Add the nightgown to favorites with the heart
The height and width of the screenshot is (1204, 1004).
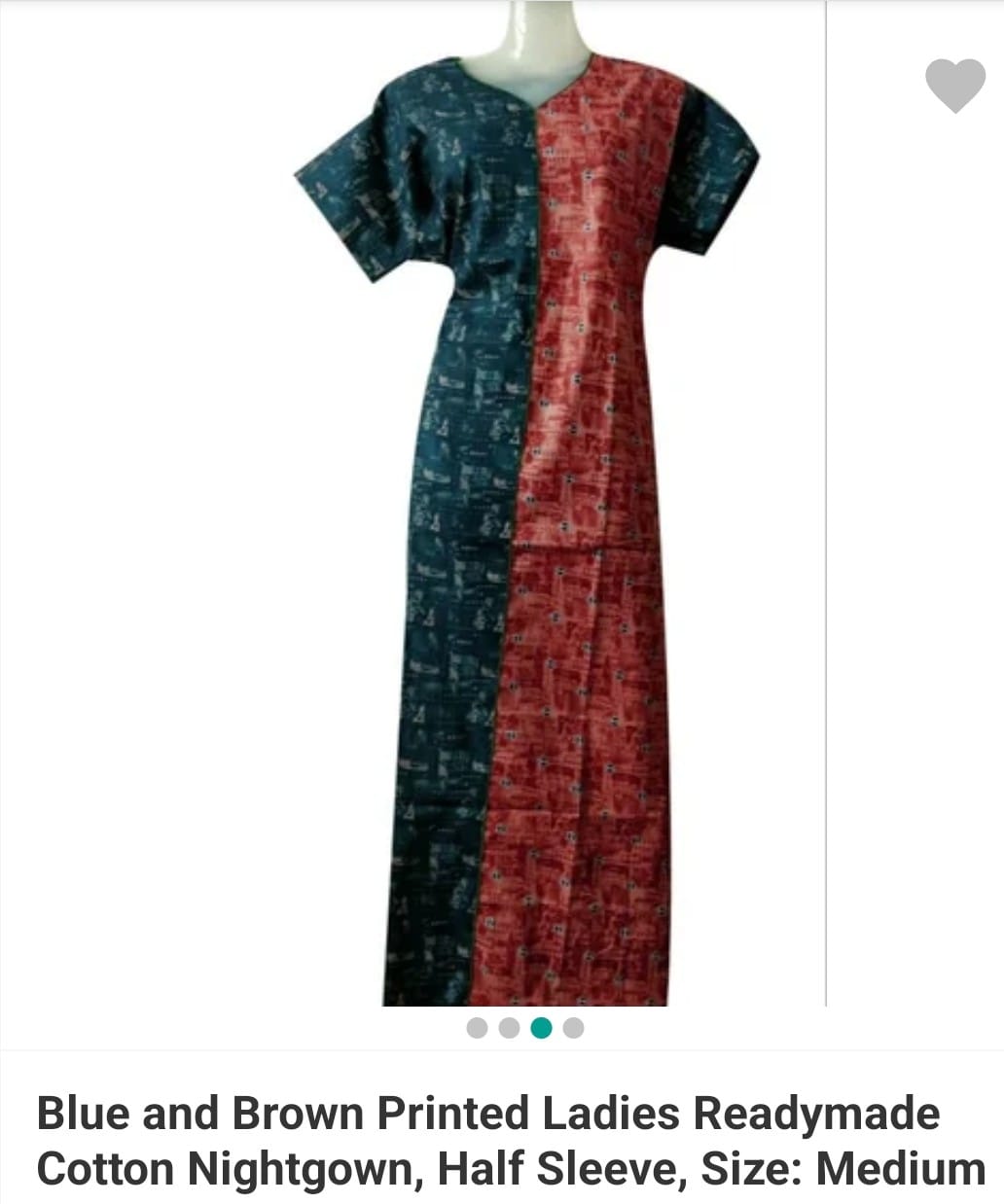(954, 86)
